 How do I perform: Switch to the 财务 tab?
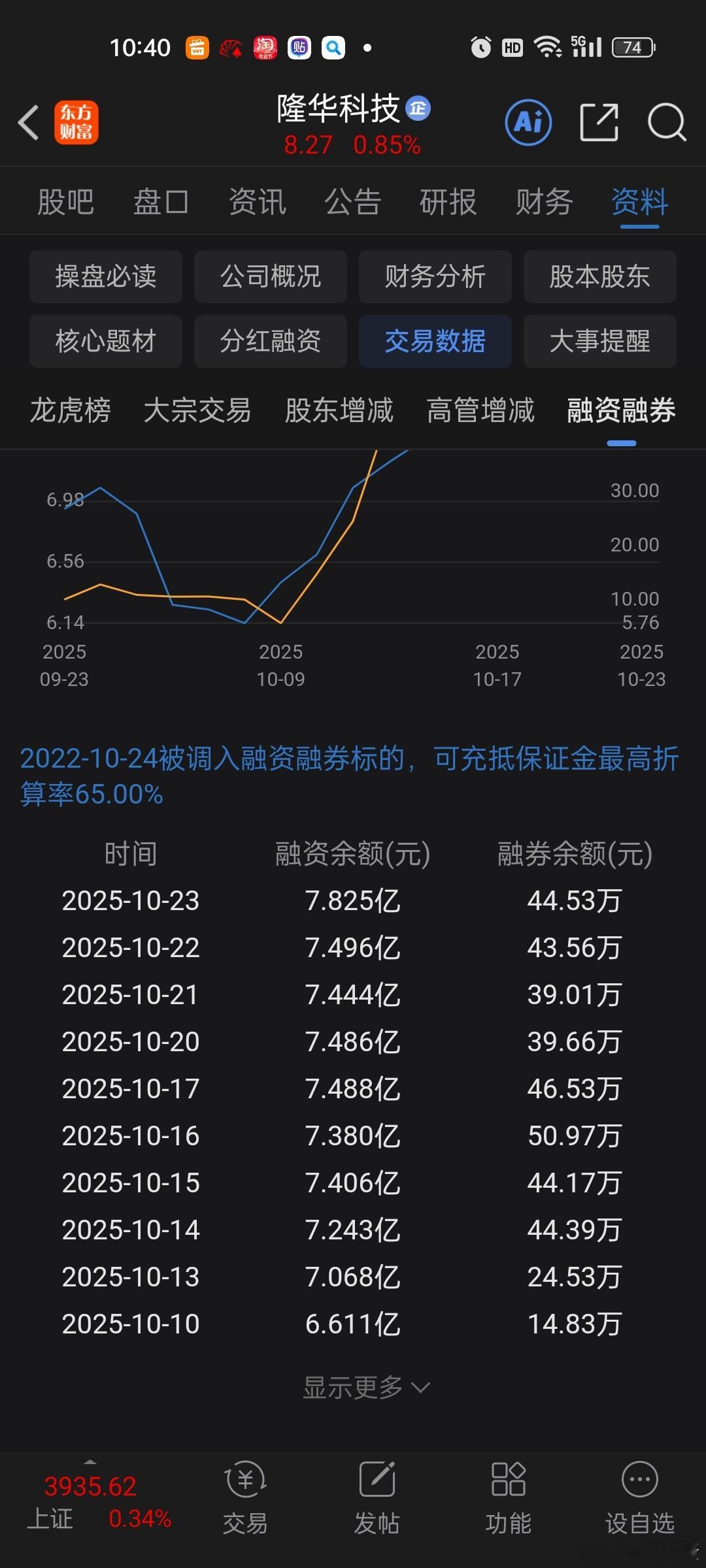click(543, 202)
